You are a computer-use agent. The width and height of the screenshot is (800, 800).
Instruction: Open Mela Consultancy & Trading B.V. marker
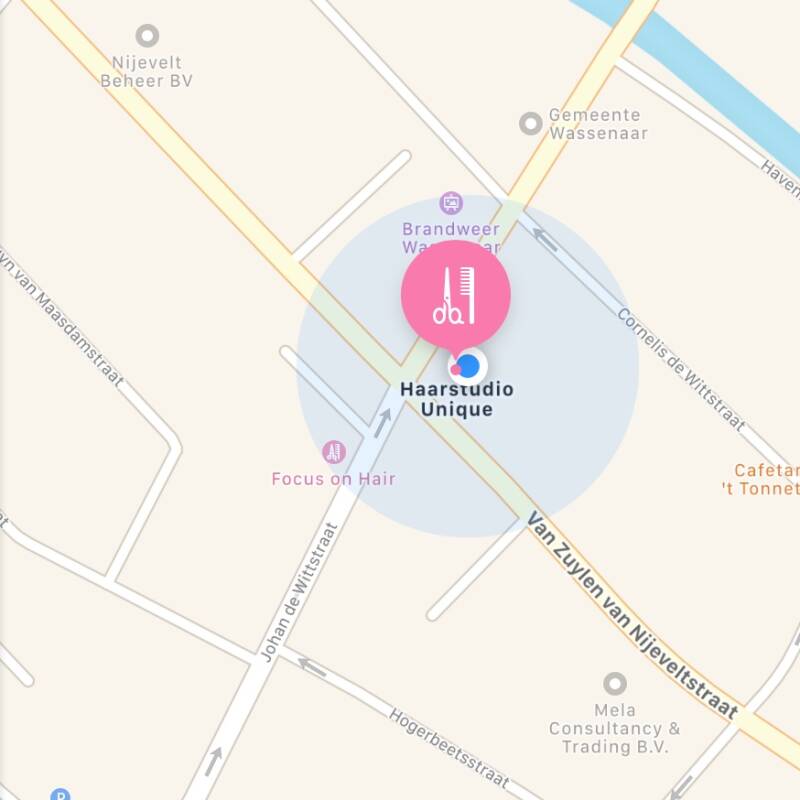tap(615, 685)
